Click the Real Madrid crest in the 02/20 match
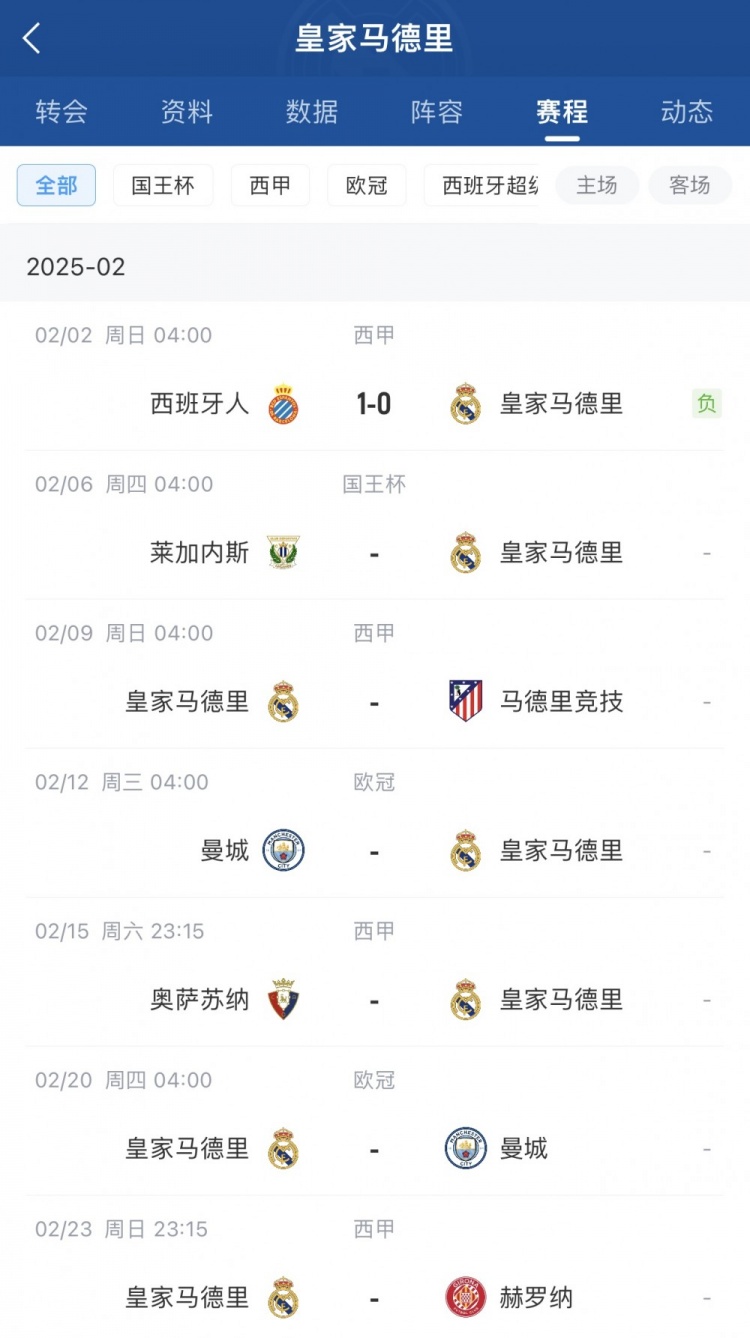Image resolution: width=750 pixels, height=1338 pixels. (284, 1148)
